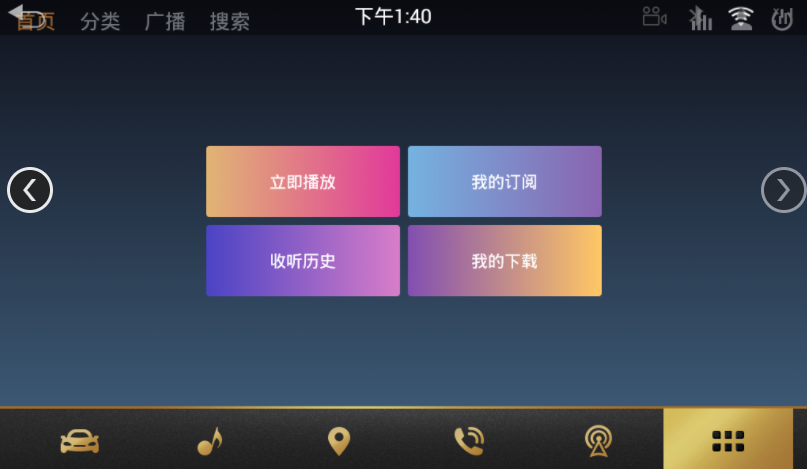Image resolution: width=807 pixels, height=469 pixels.
Task: Open the 广播 tab
Action: point(165,21)
